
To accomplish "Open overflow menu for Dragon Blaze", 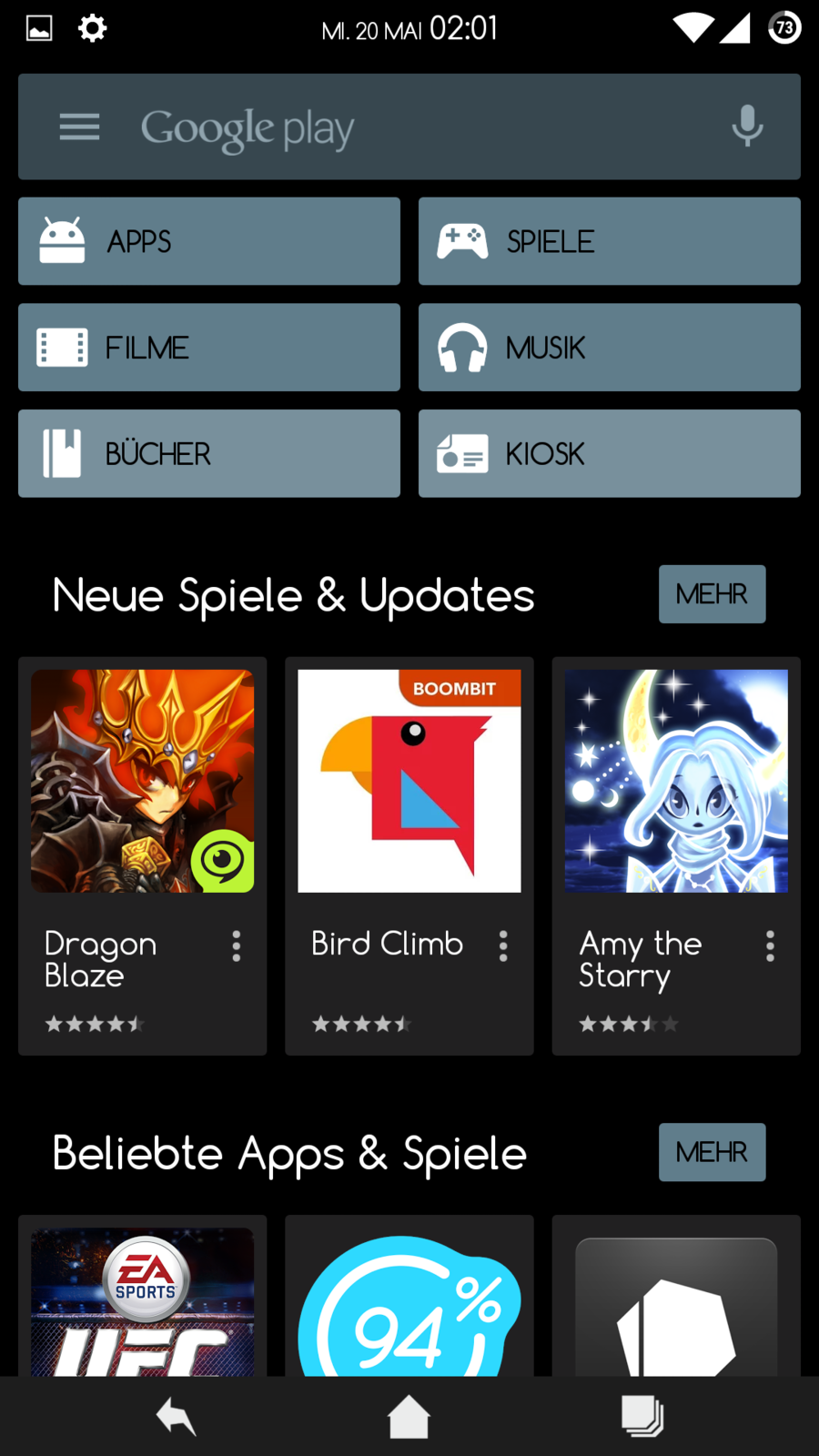I will (x=237, y=946).
